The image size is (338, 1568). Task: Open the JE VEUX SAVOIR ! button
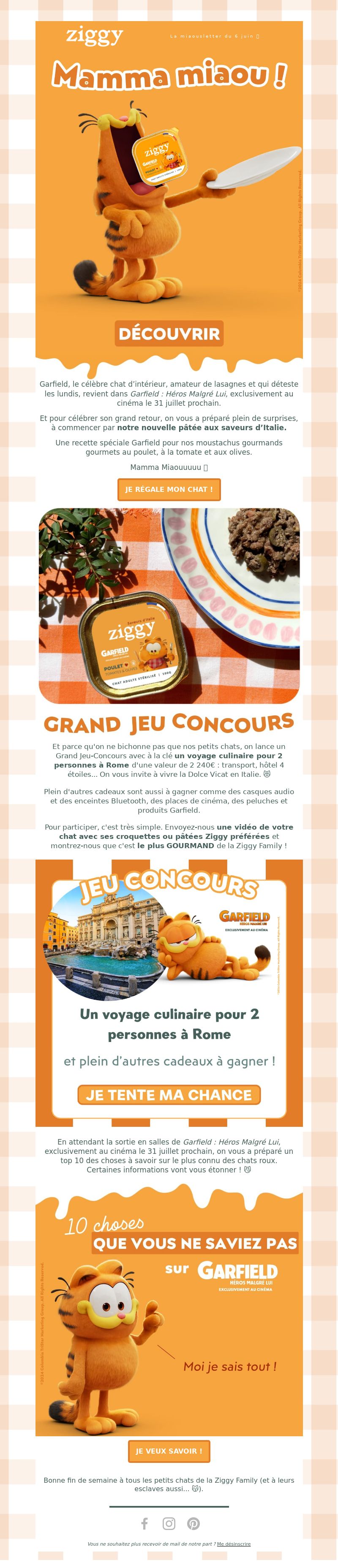click(x=169, y=1451)
